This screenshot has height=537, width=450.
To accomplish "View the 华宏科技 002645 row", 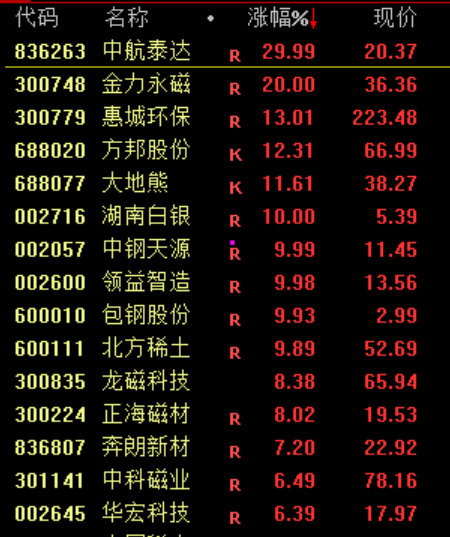I will click(x=225, y=513).
